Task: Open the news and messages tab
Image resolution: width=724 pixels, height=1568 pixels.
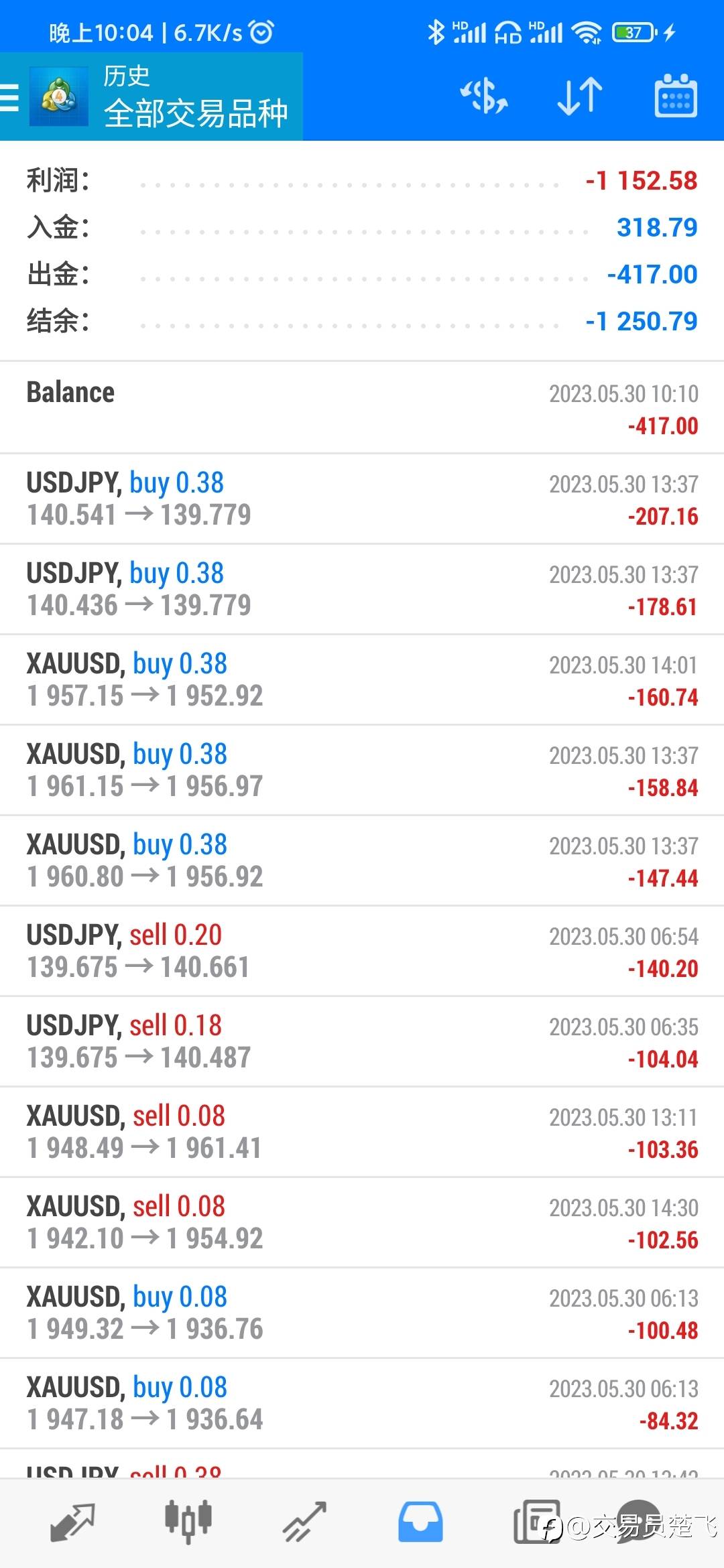Action: click(x=536, y=1521)
